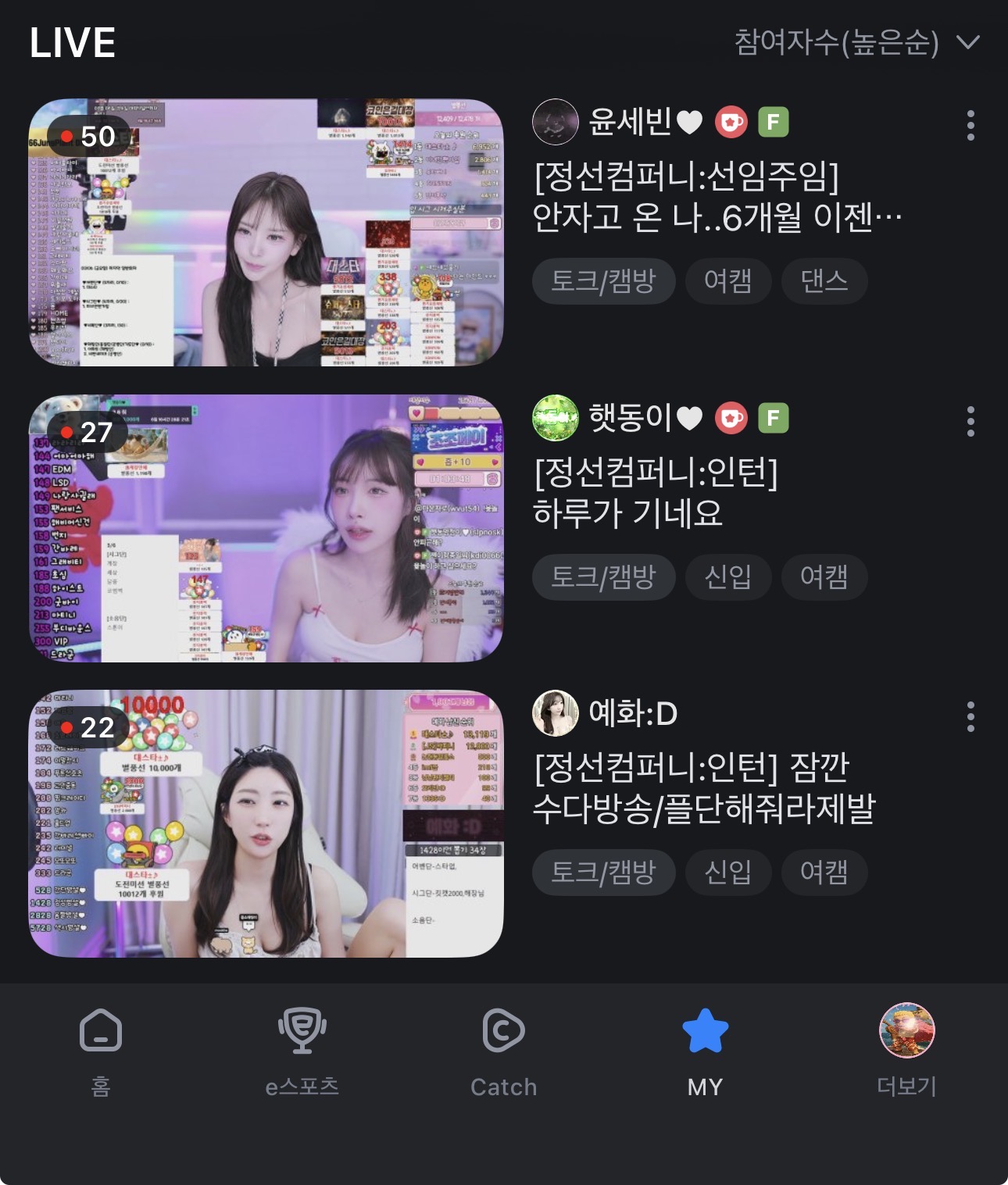This screenshot has height=1185, width=1008.
Task: Open 예화:D's live stream thumbnail
Action: [x=266, y=823]
